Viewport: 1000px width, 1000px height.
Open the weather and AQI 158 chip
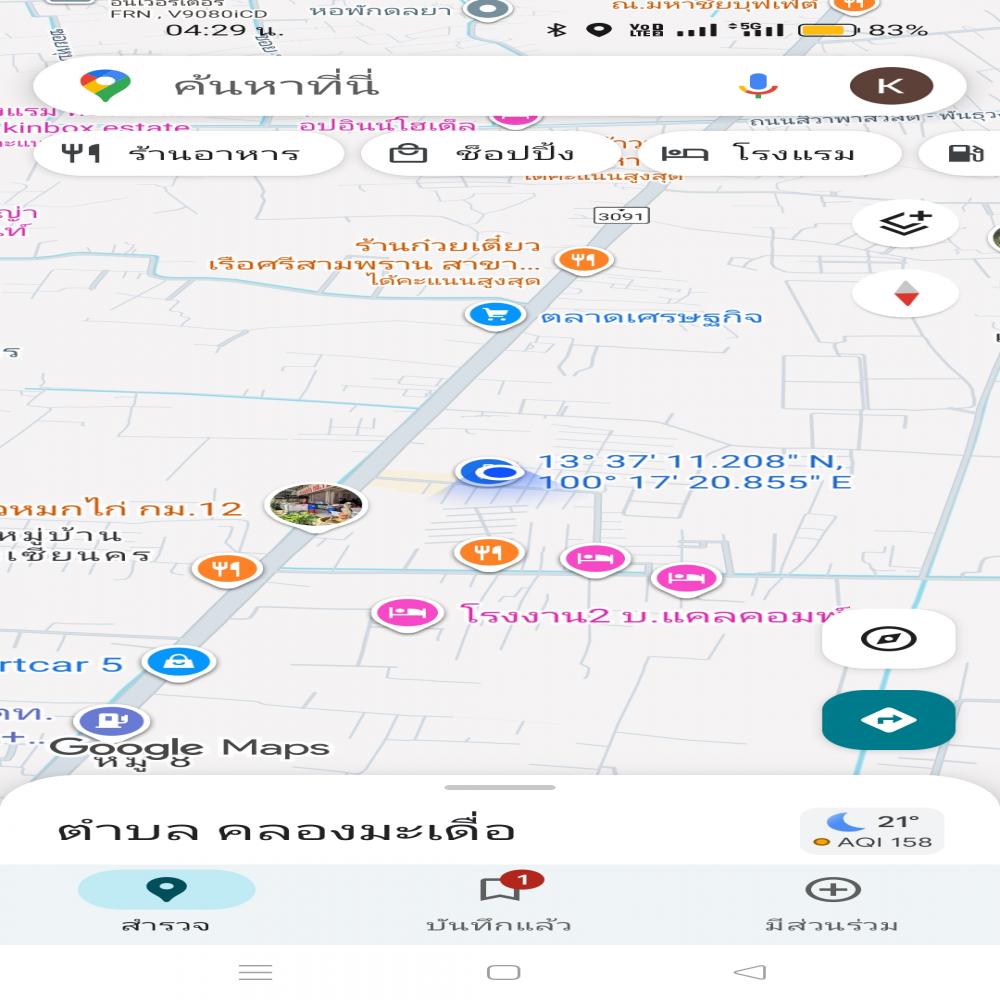pos(872,831)
